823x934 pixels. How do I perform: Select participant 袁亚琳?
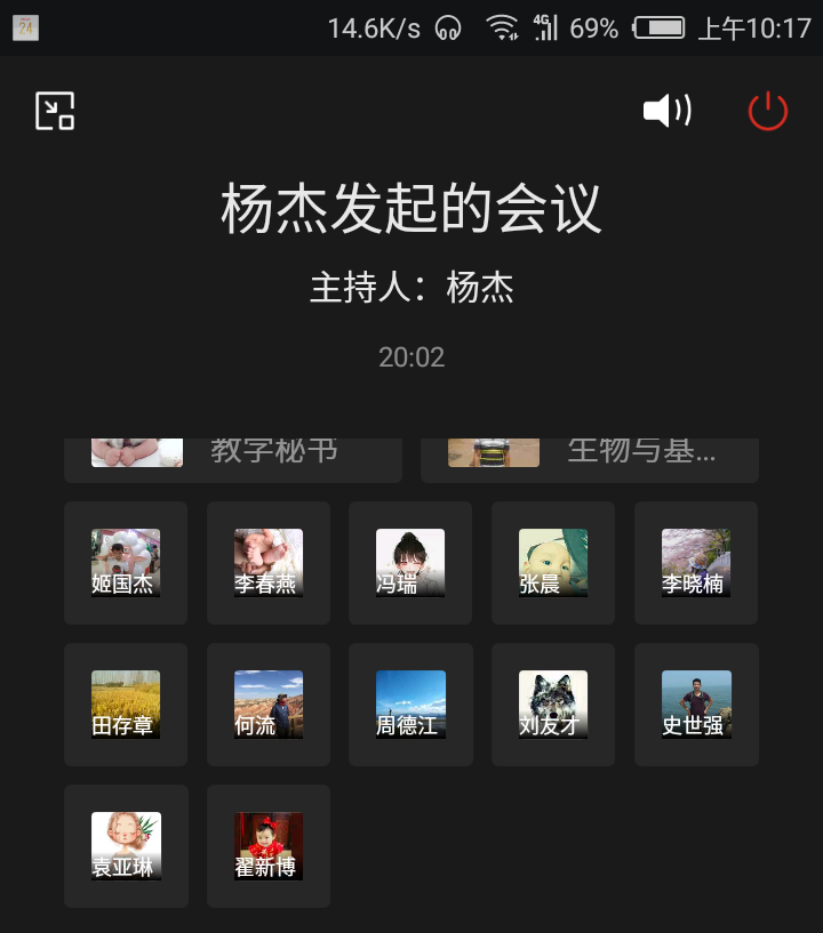[x=126, y=846]
